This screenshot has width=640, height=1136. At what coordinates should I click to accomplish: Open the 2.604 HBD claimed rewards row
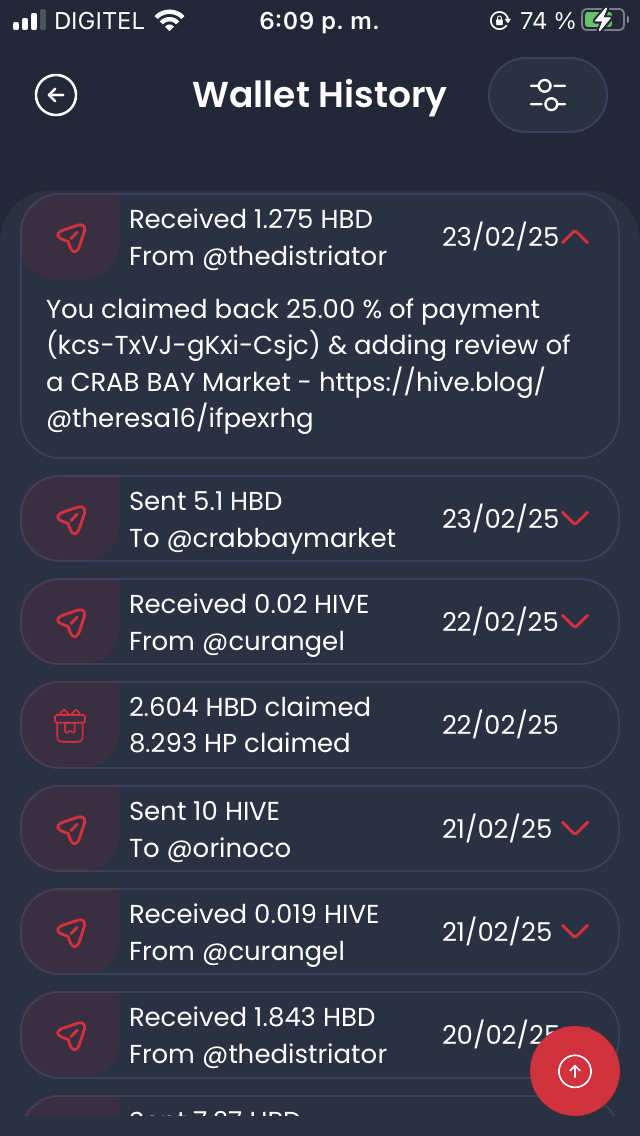click(320, 725)
